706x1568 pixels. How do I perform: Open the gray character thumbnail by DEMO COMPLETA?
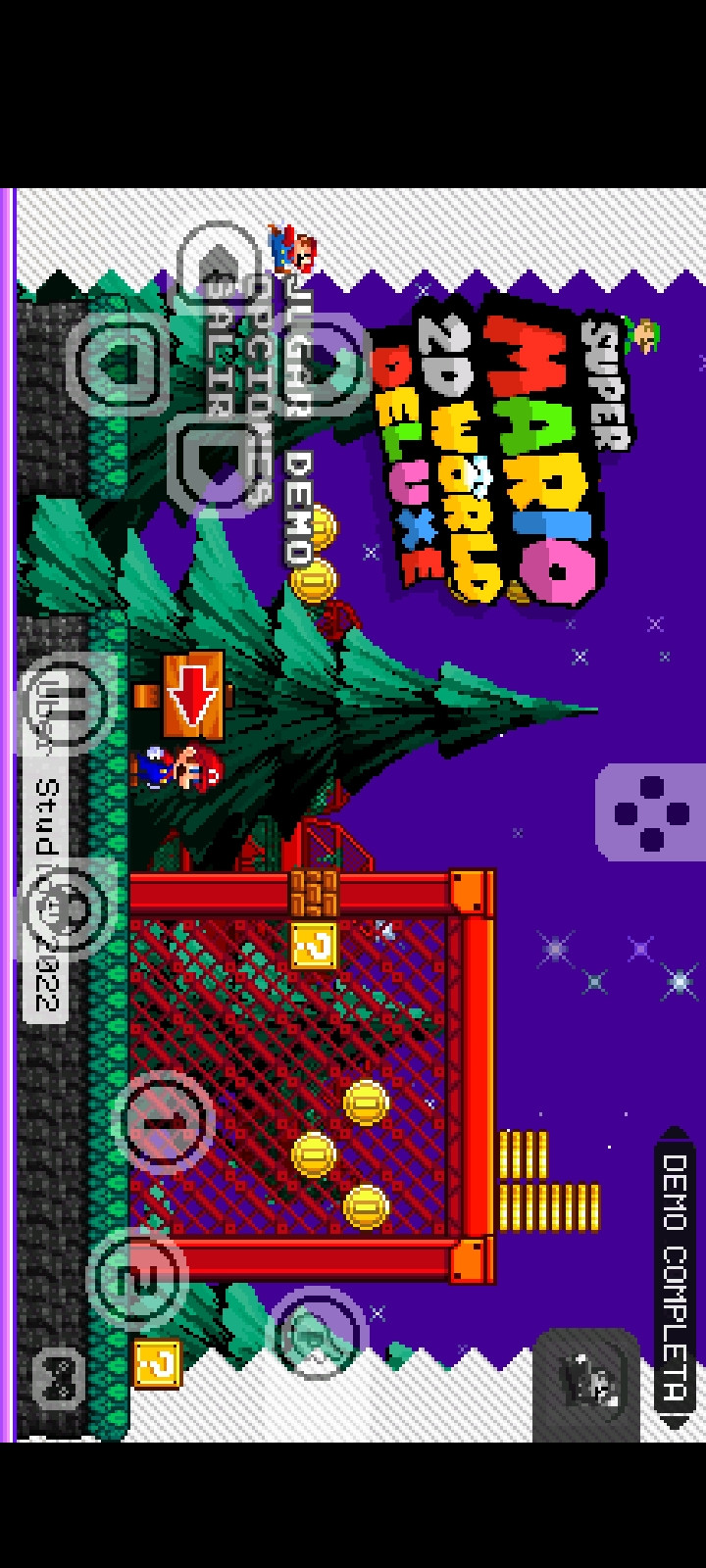[586, 1384]
